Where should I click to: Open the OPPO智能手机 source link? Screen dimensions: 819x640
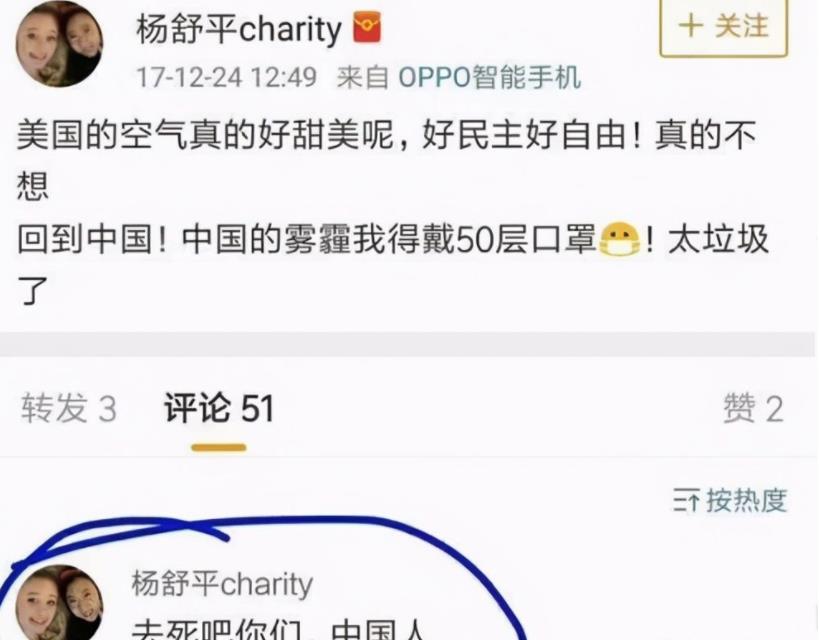click(x=490, y=77)
